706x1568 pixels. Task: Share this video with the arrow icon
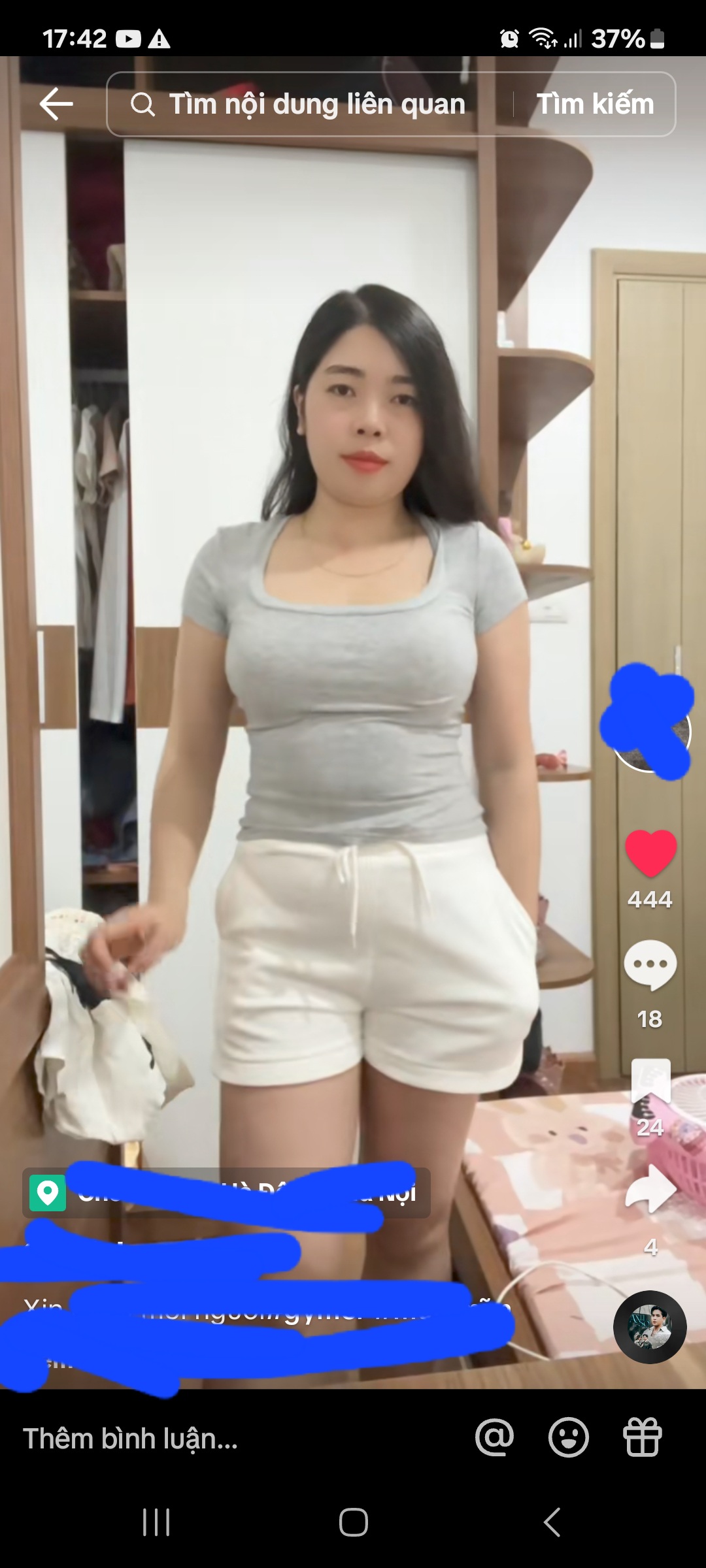pos(650,1190)
